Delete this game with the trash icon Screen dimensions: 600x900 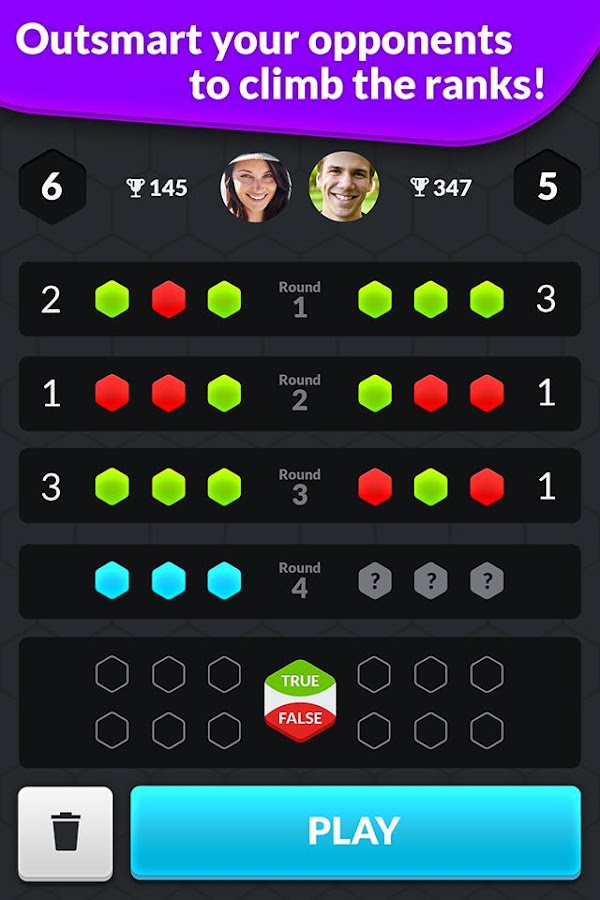[66, 833]
